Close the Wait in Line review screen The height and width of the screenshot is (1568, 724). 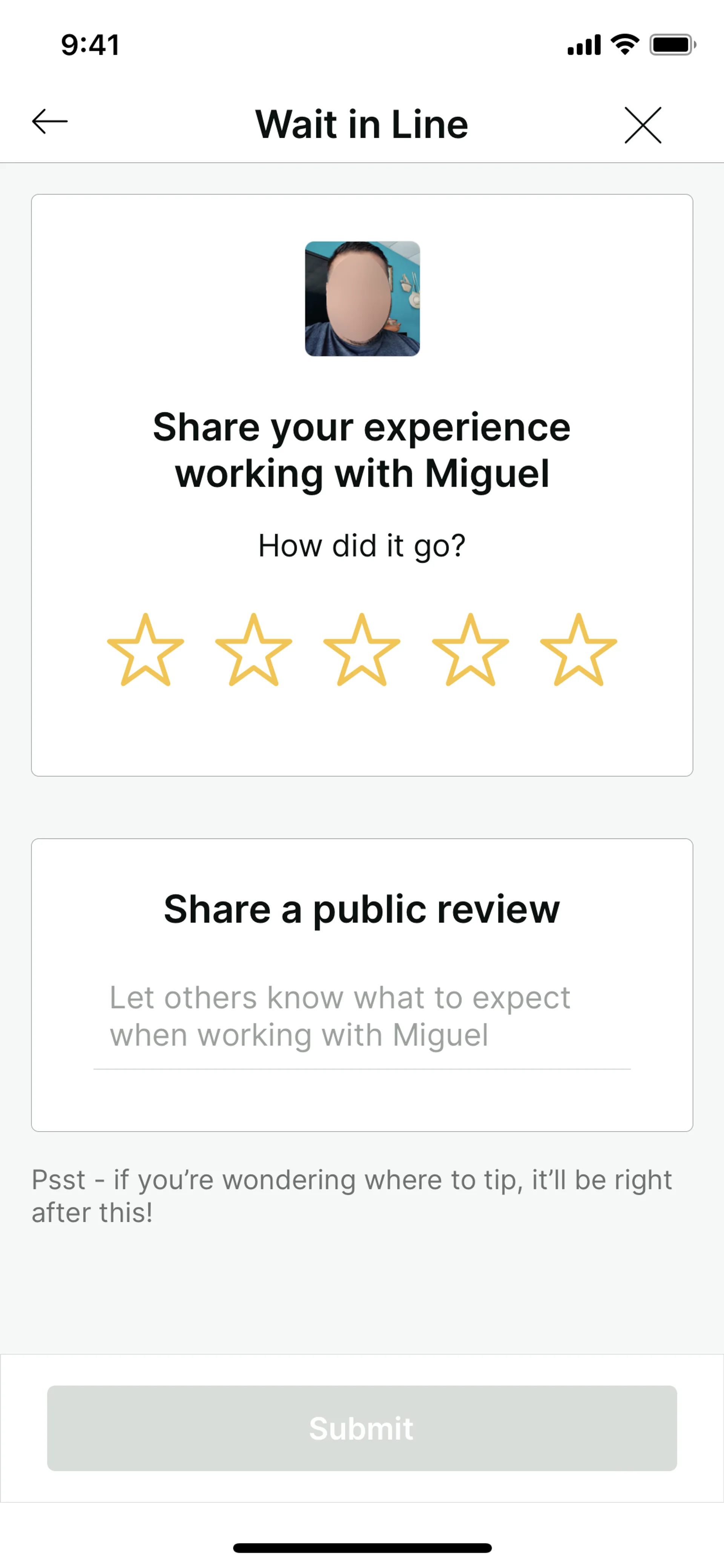pyautogui.click(x=643, y=125)
